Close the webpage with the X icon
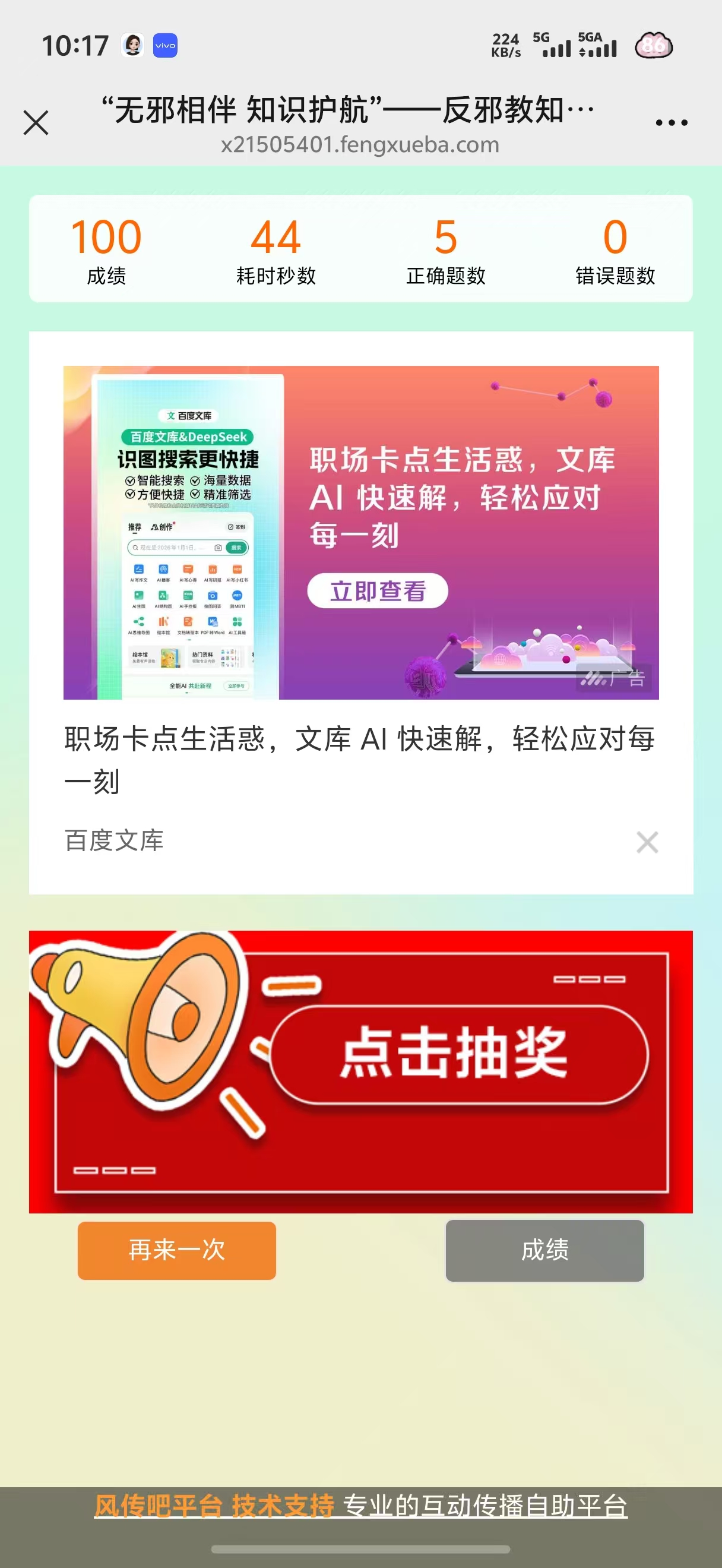Viewport: 722px width, 1568px height. click(36, 122)
